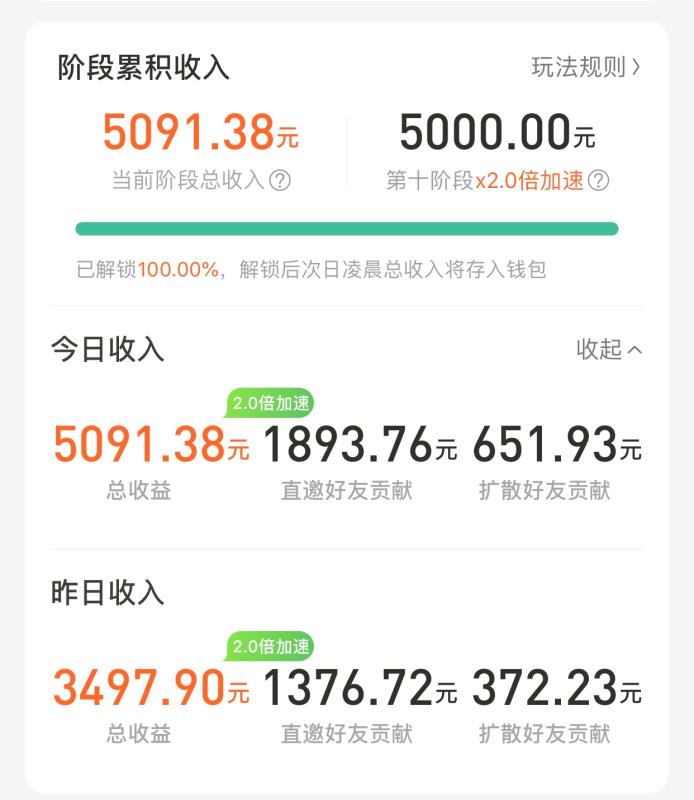
Task: Tap the help icon beside 第十阶段x2.0倍加速
Action: point(599,181)
